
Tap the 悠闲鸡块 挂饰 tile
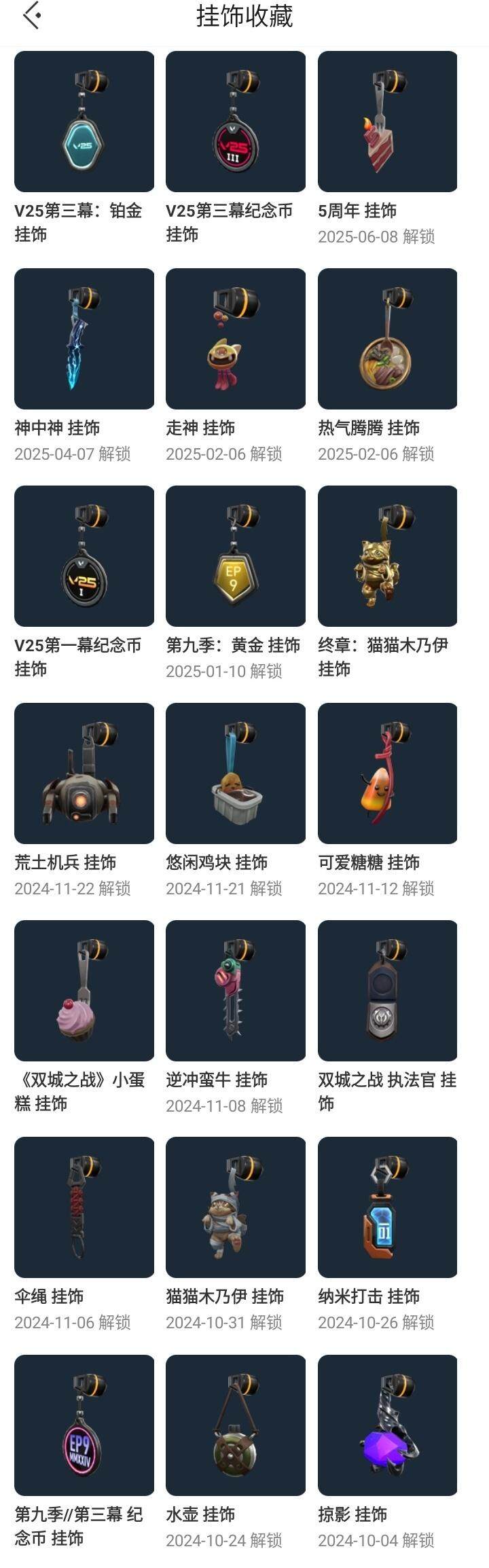236,773
